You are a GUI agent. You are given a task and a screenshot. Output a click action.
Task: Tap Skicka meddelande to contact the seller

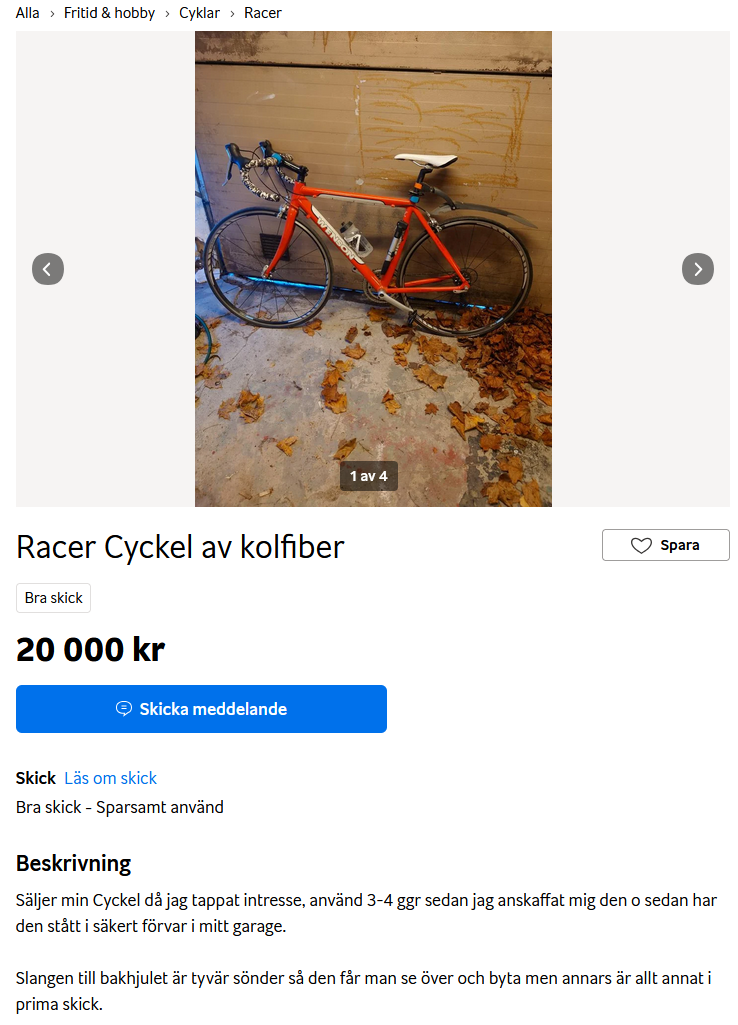pos(201,709)
